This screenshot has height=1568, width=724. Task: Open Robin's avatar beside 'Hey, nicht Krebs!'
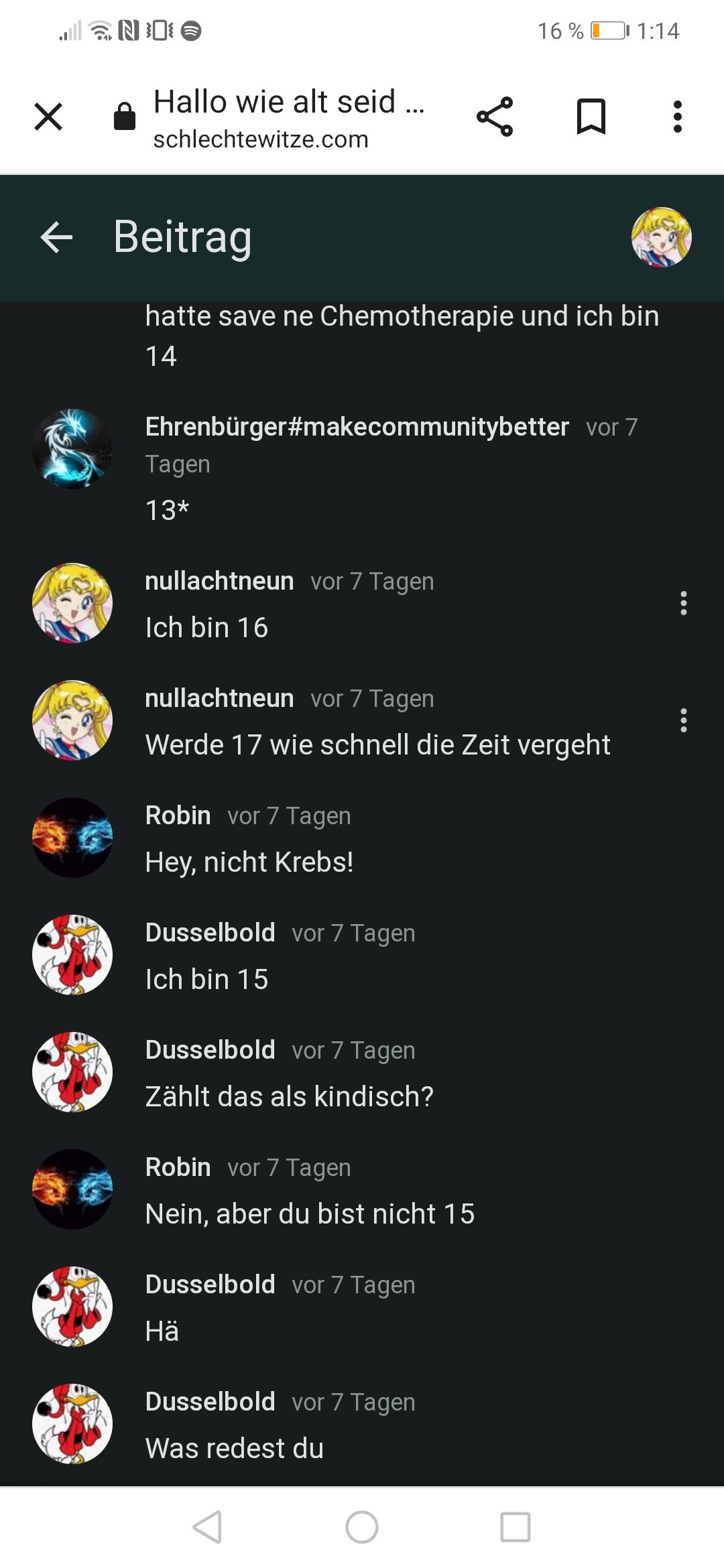(72, 838)
